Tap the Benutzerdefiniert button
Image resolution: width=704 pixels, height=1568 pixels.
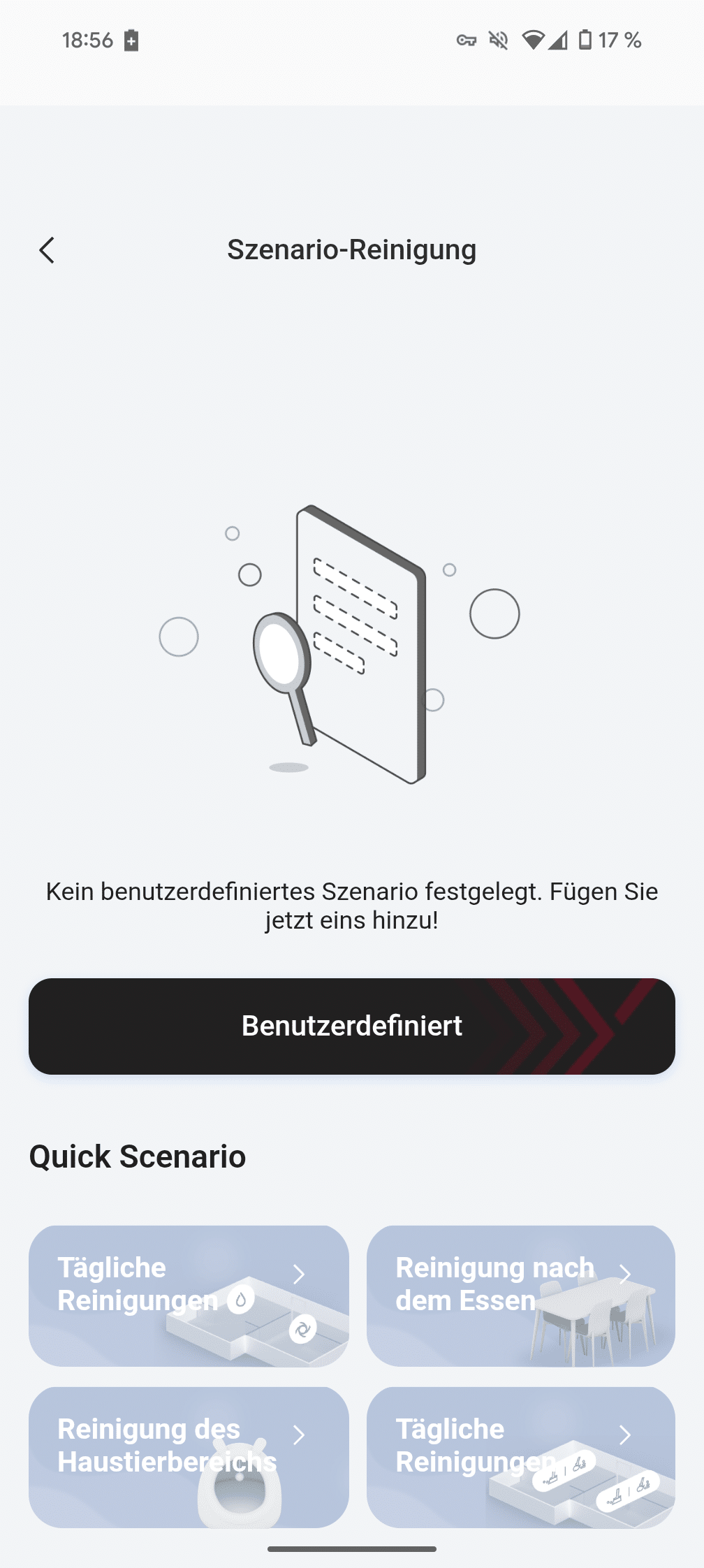point(352,1026)
